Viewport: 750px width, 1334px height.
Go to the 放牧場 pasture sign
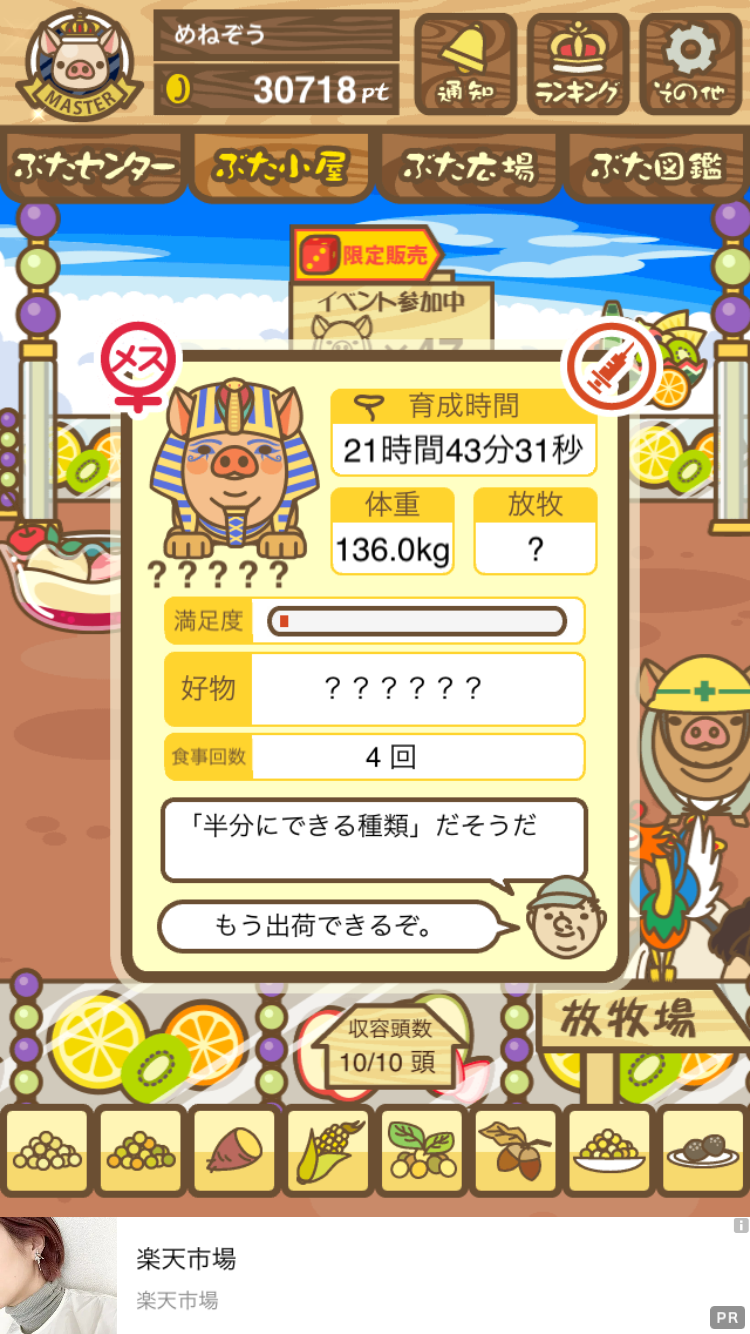pyautogui.click(x=628, y=1022)
